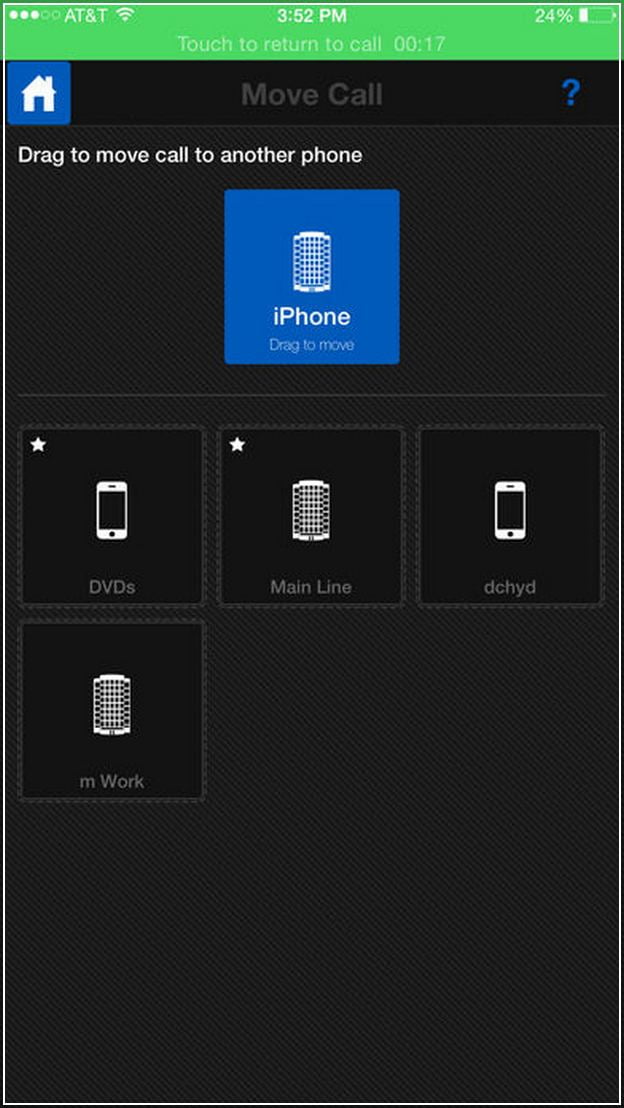
Task: Go to the home screen icon
Action: click(x=39, y=93)
